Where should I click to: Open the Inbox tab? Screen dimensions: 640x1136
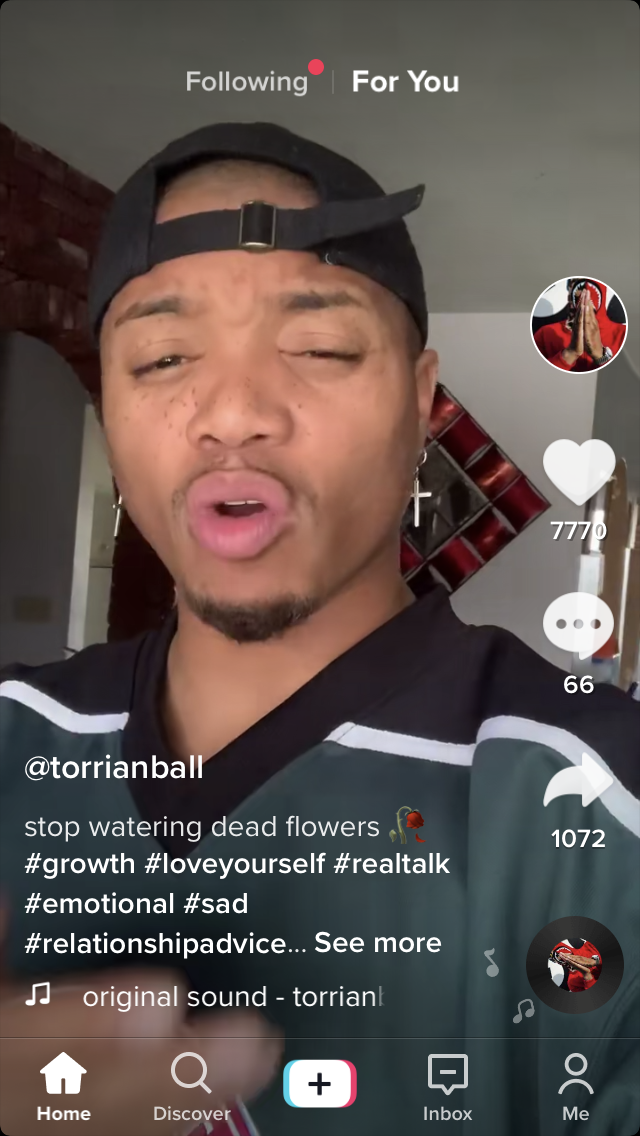447,1086
